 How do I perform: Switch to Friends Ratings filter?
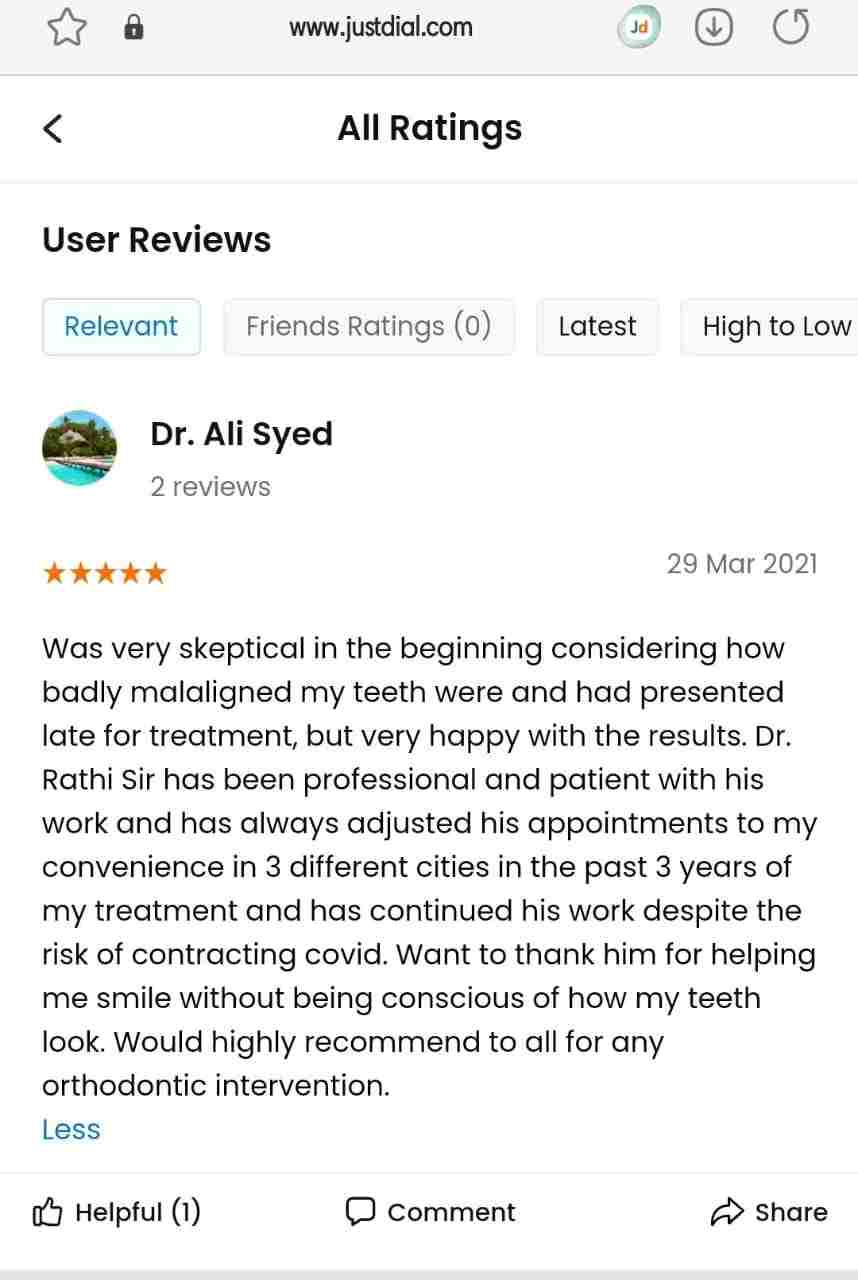click(368, 326)
